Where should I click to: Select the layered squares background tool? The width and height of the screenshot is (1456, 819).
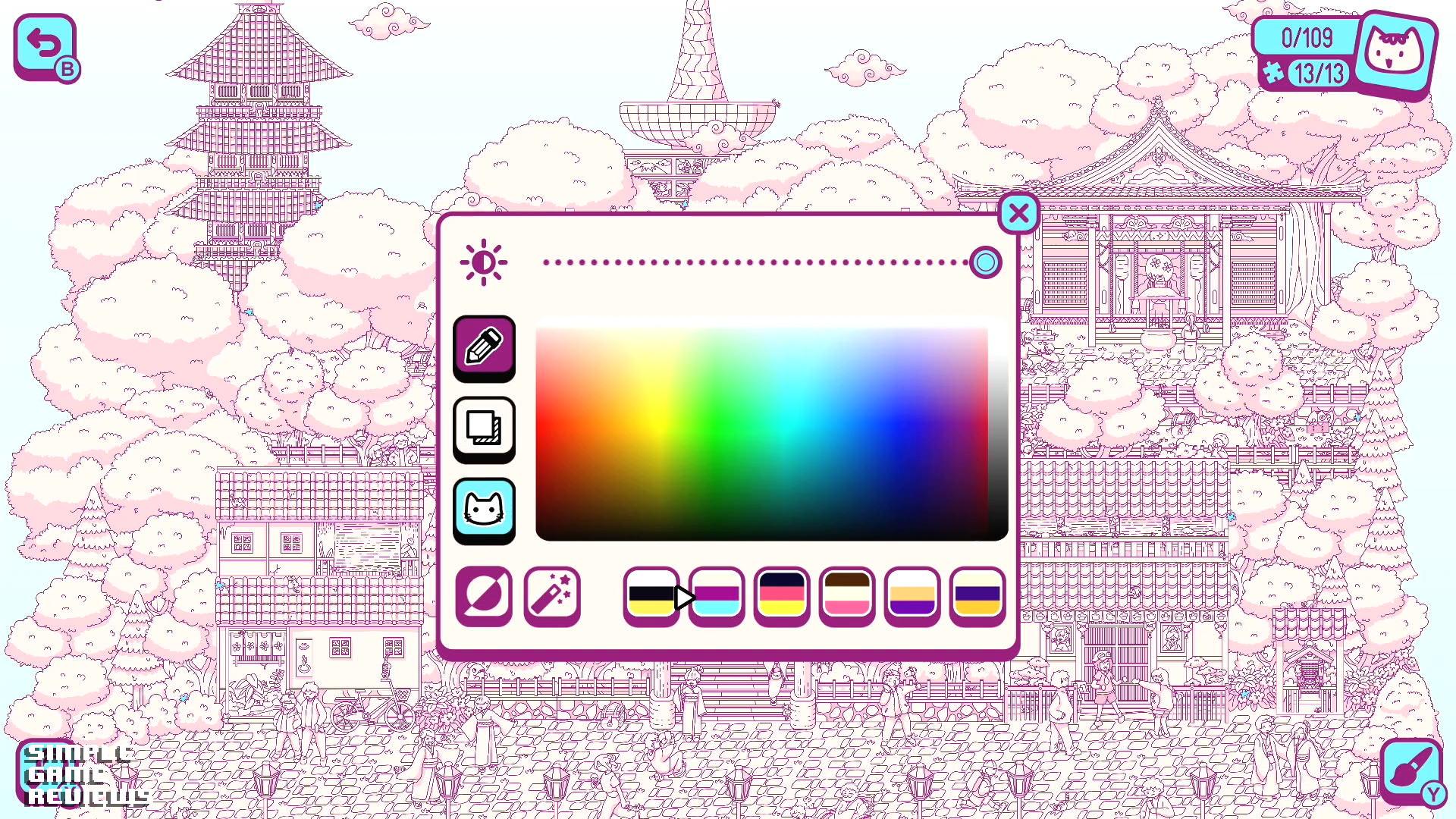[x=484, y=428]
